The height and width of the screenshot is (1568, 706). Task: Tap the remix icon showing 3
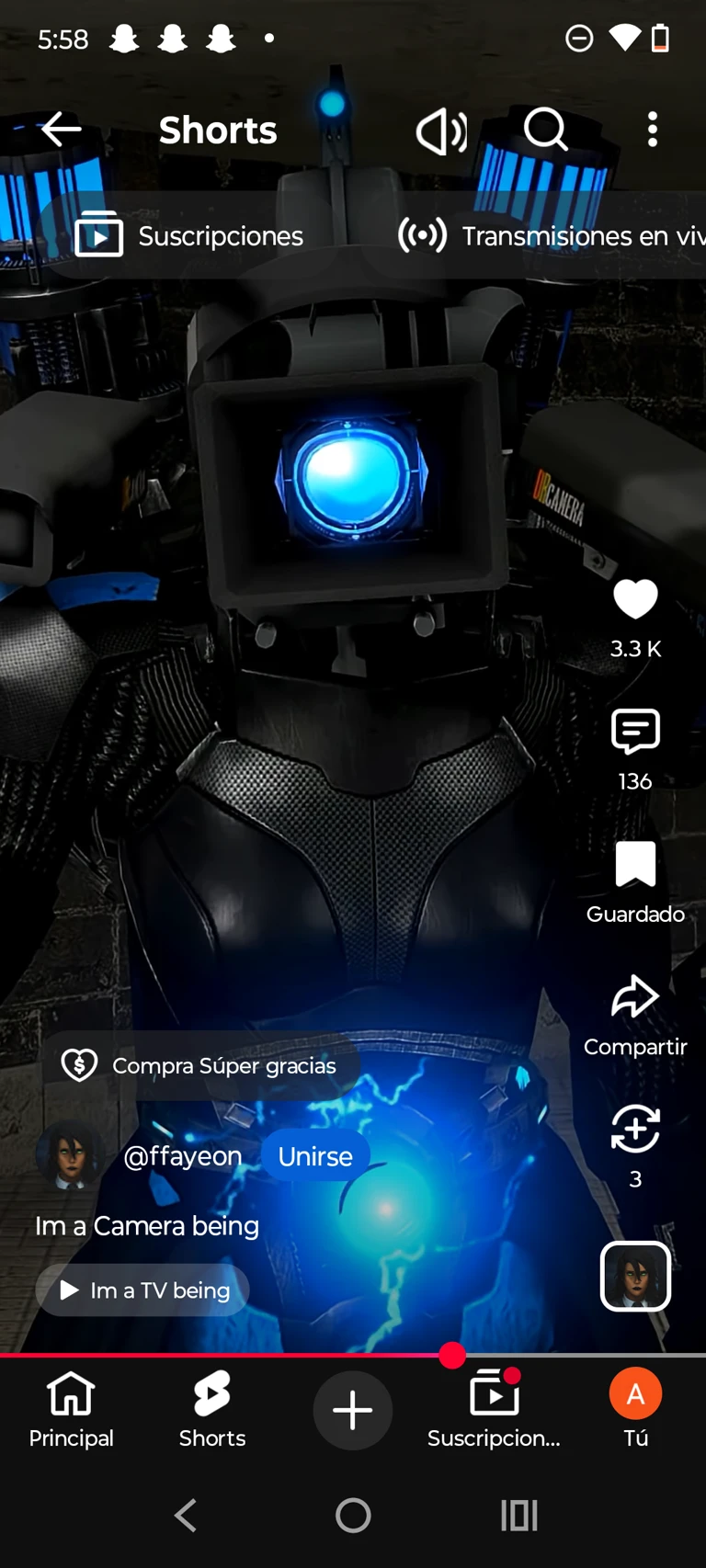(635, 1130)
